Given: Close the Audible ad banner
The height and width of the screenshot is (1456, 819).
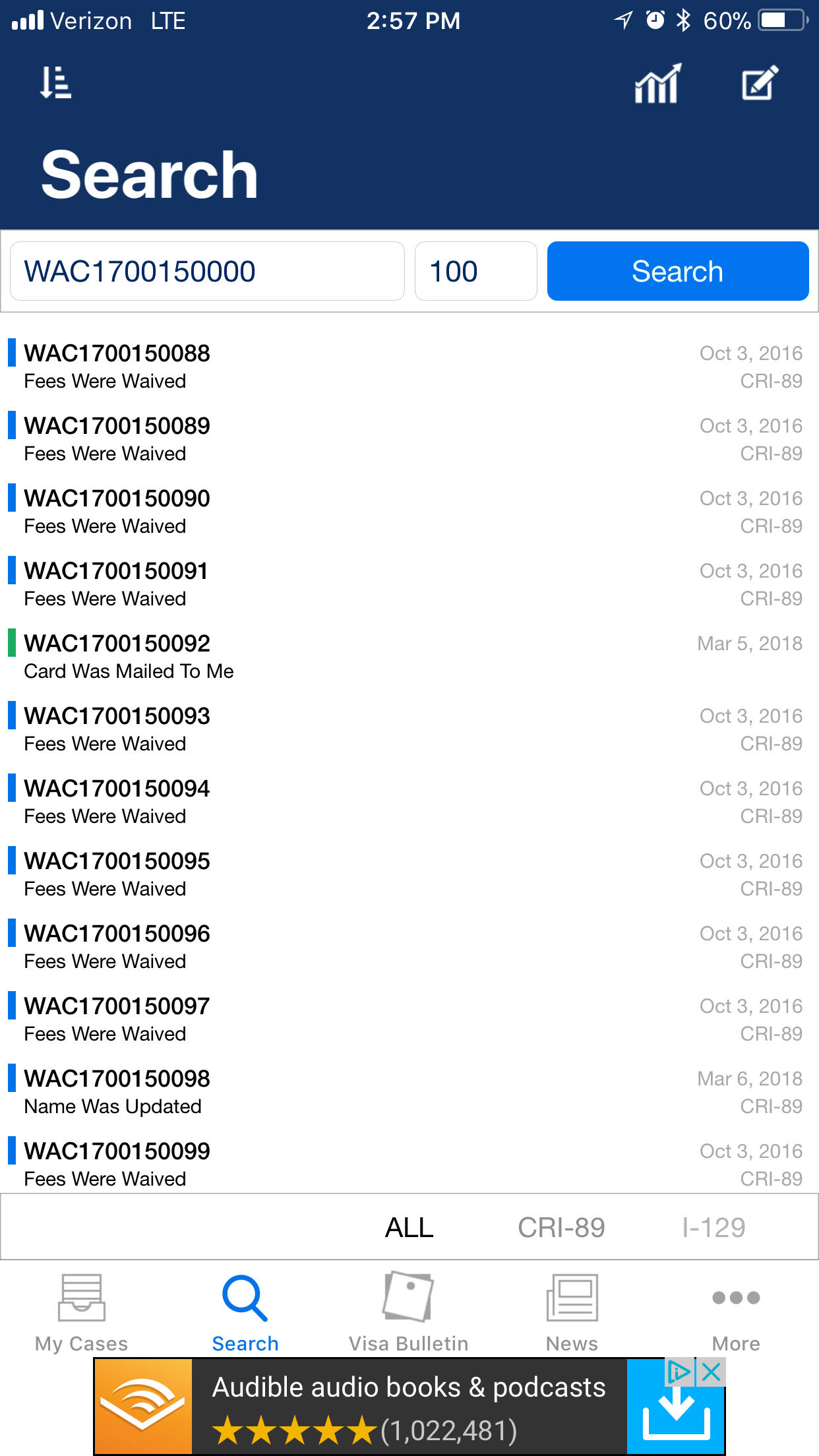Looking at the screenshot, I should coord(712,1372).
